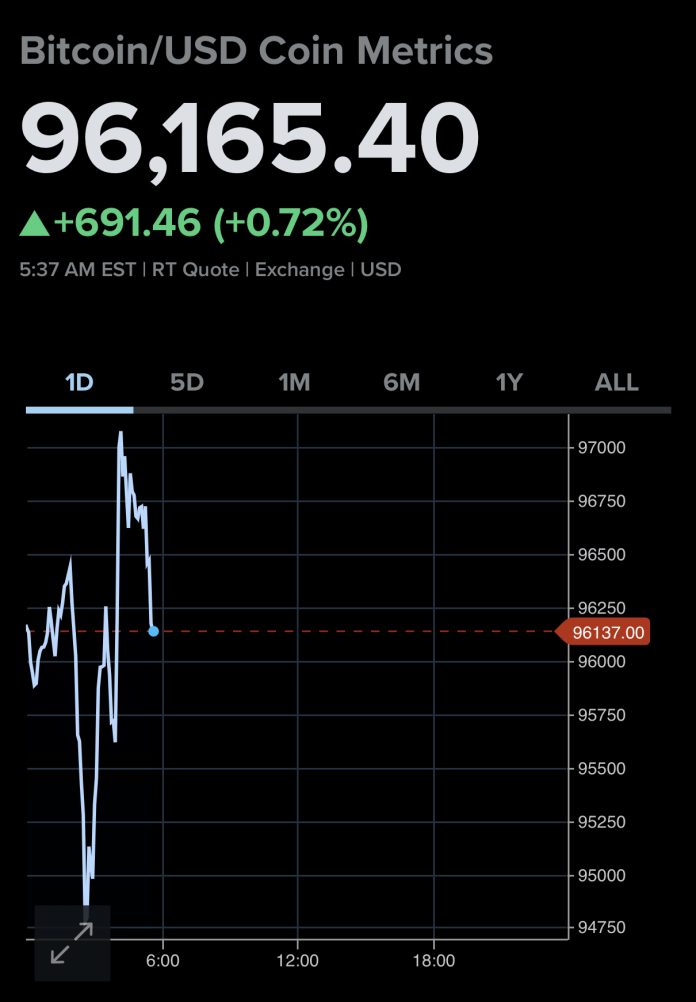The width and height of the screenshot is (696, 1002).
Task: Switch chart to 6M range
Action: click(x=402, y=382)
